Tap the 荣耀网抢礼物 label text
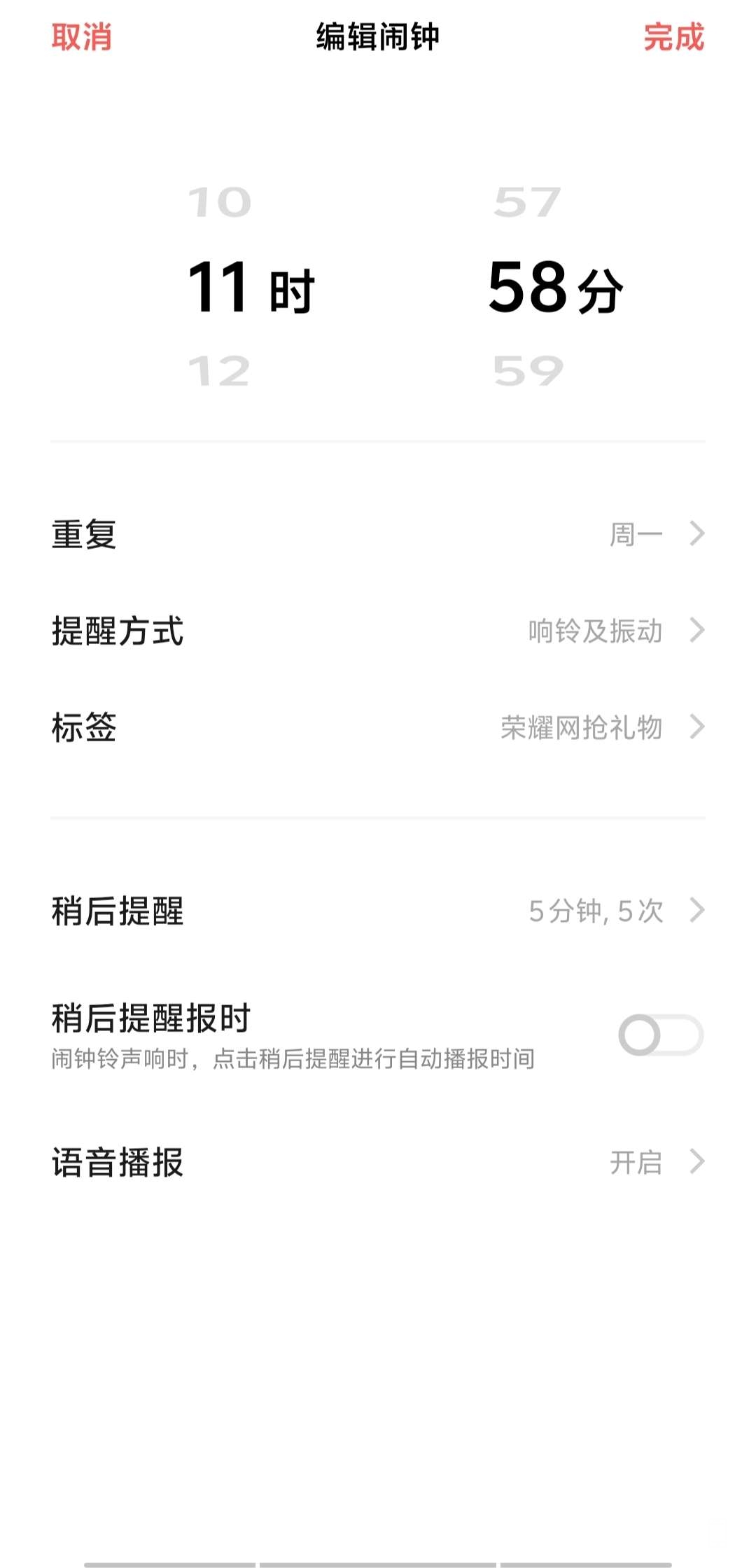Viewport: 756px width, 1568px height. pyautogui.click(x=581, y=728)
